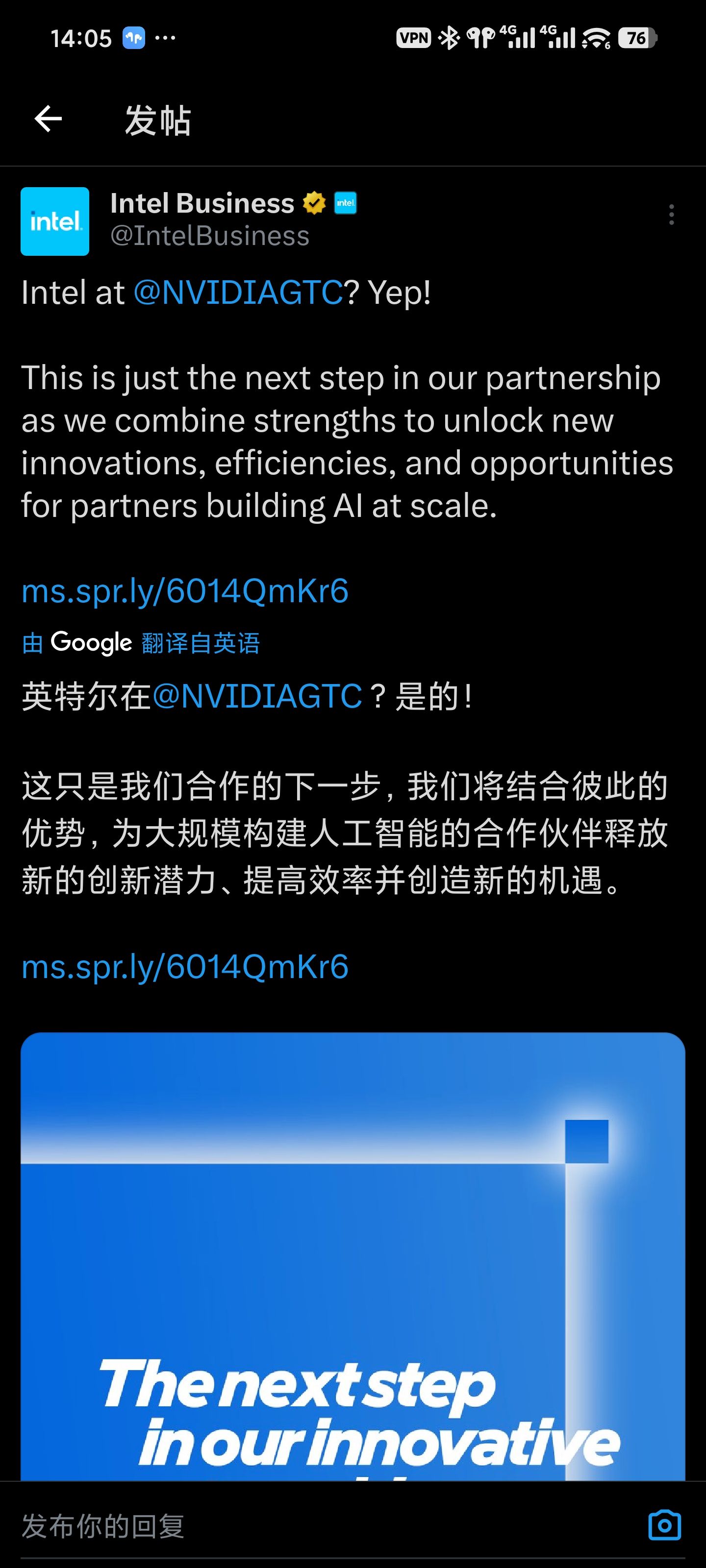Tap the "翻译自英语" translation label

[201, 643]
